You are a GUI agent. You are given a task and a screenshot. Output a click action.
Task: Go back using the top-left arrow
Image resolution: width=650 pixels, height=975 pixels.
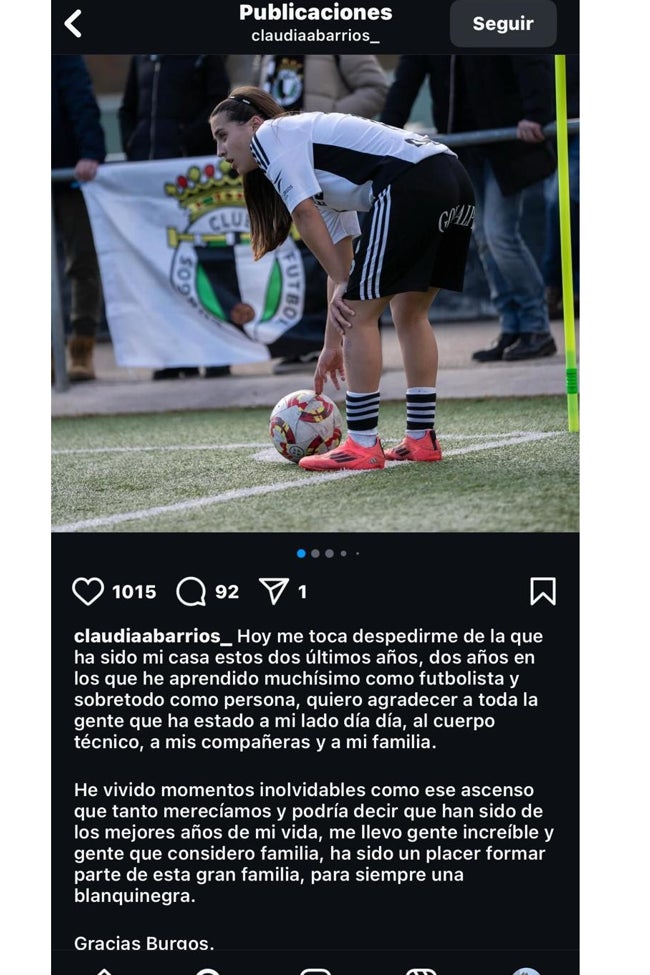coord(73,24)
